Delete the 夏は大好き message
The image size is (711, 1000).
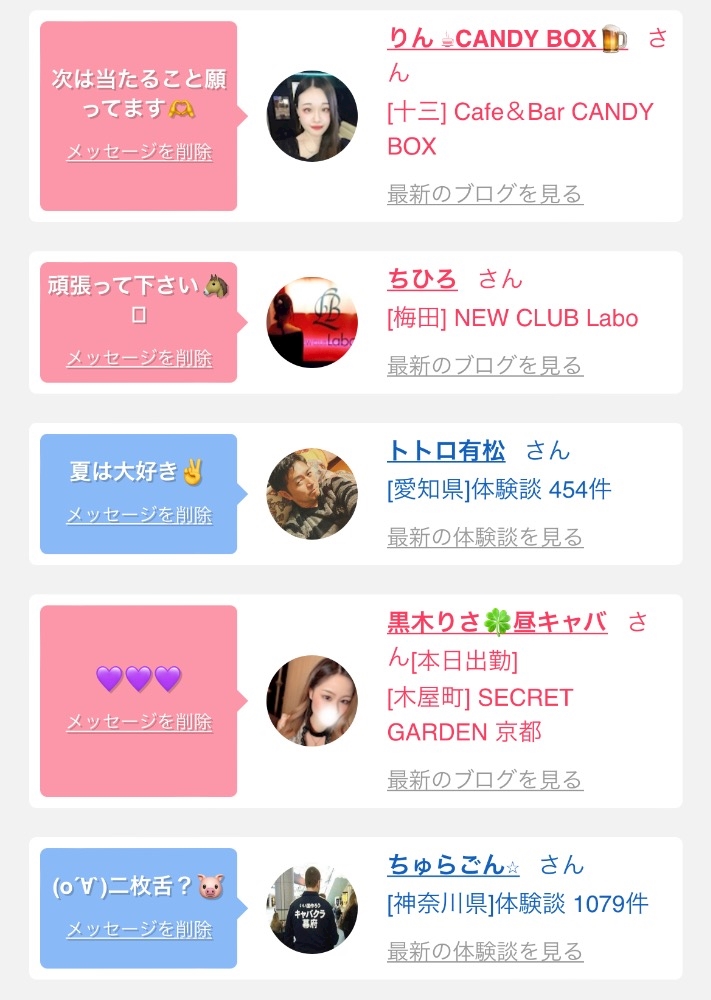click(x=139, y=515)
